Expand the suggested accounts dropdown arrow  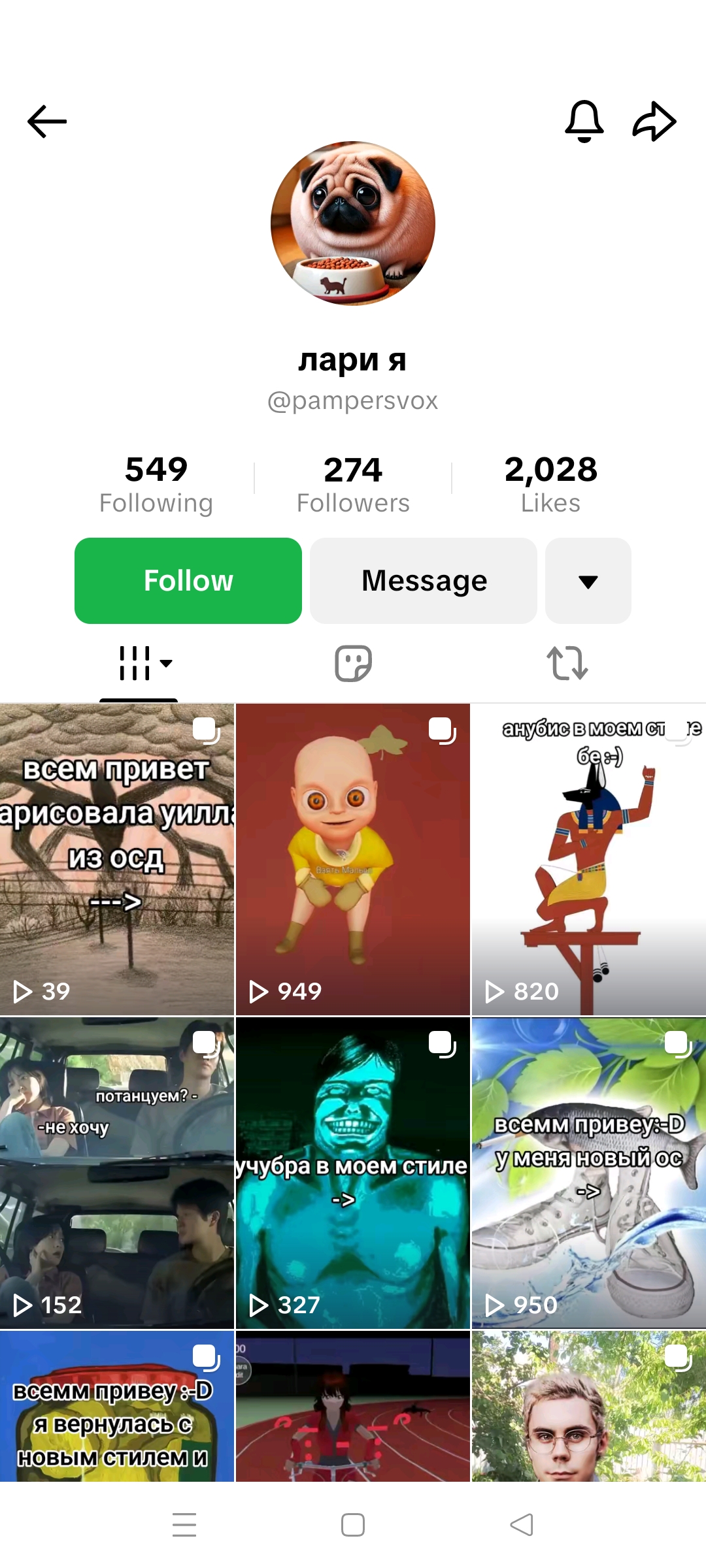pyautogui.click(x=588, y=581)
